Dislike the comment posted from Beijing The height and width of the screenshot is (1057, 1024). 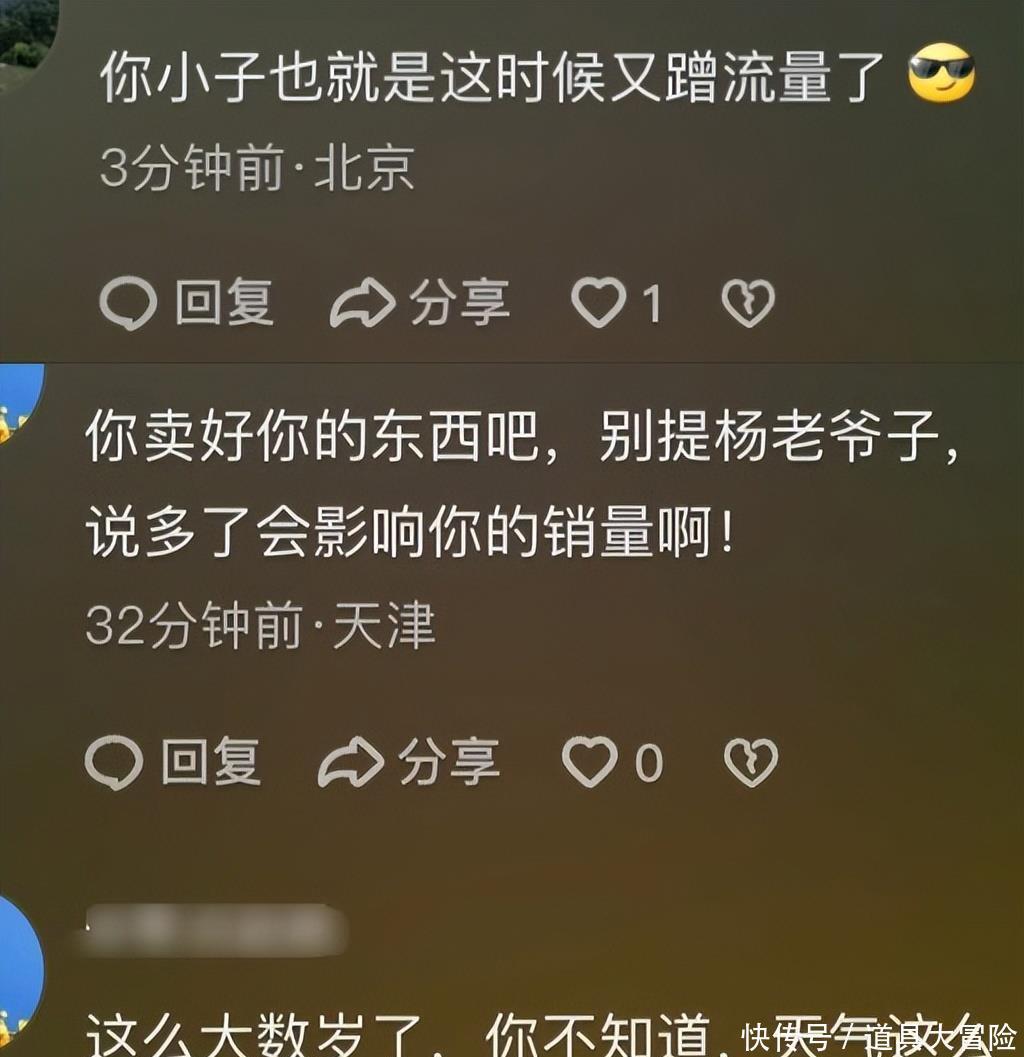pyautogui.click(x=748, y=303)
